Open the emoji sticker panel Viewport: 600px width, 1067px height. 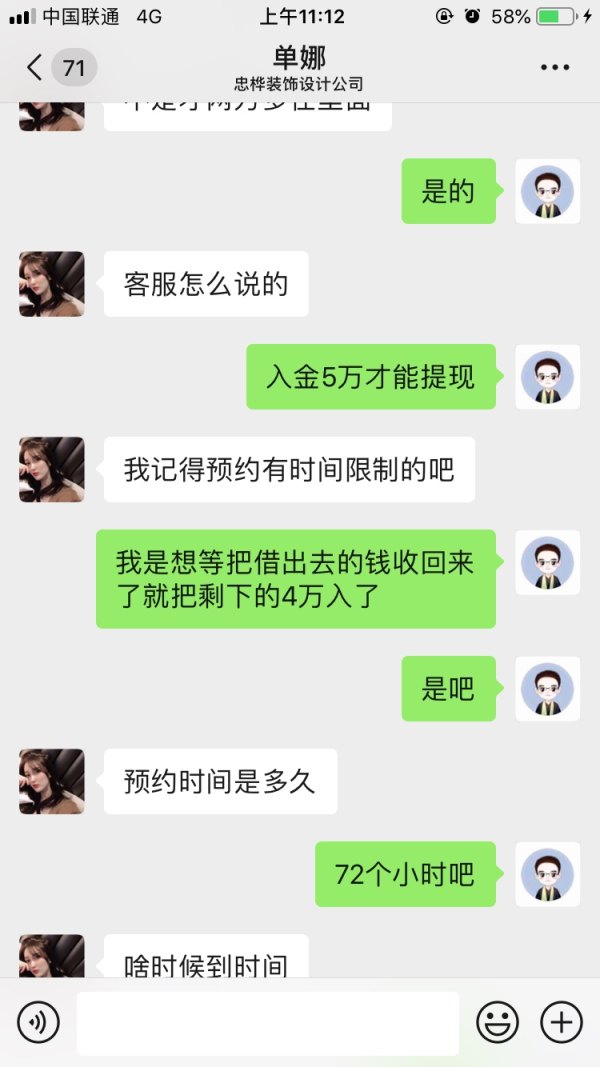[x=497, y=1022]
